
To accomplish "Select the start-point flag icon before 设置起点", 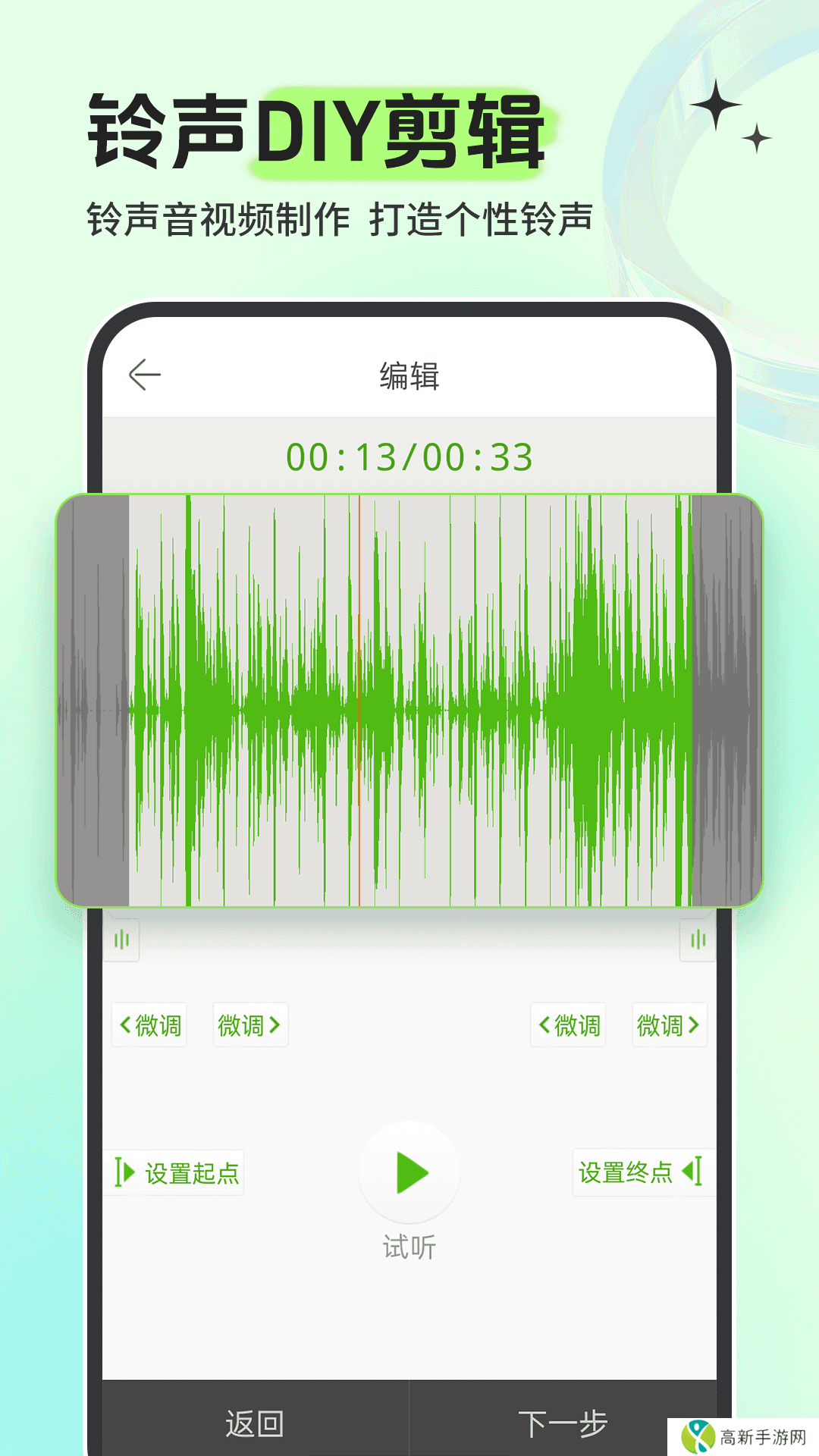I will 126,1172.
